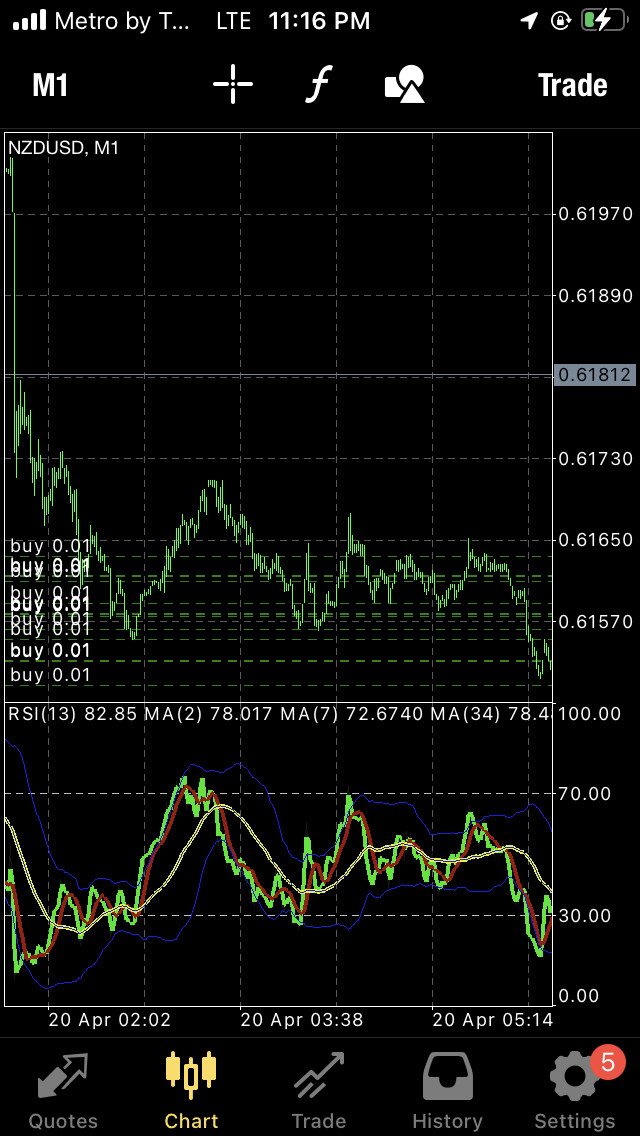Switch to the Quotes tab
Viewport: 640px width, 1136px height.
click(63, 1089)
